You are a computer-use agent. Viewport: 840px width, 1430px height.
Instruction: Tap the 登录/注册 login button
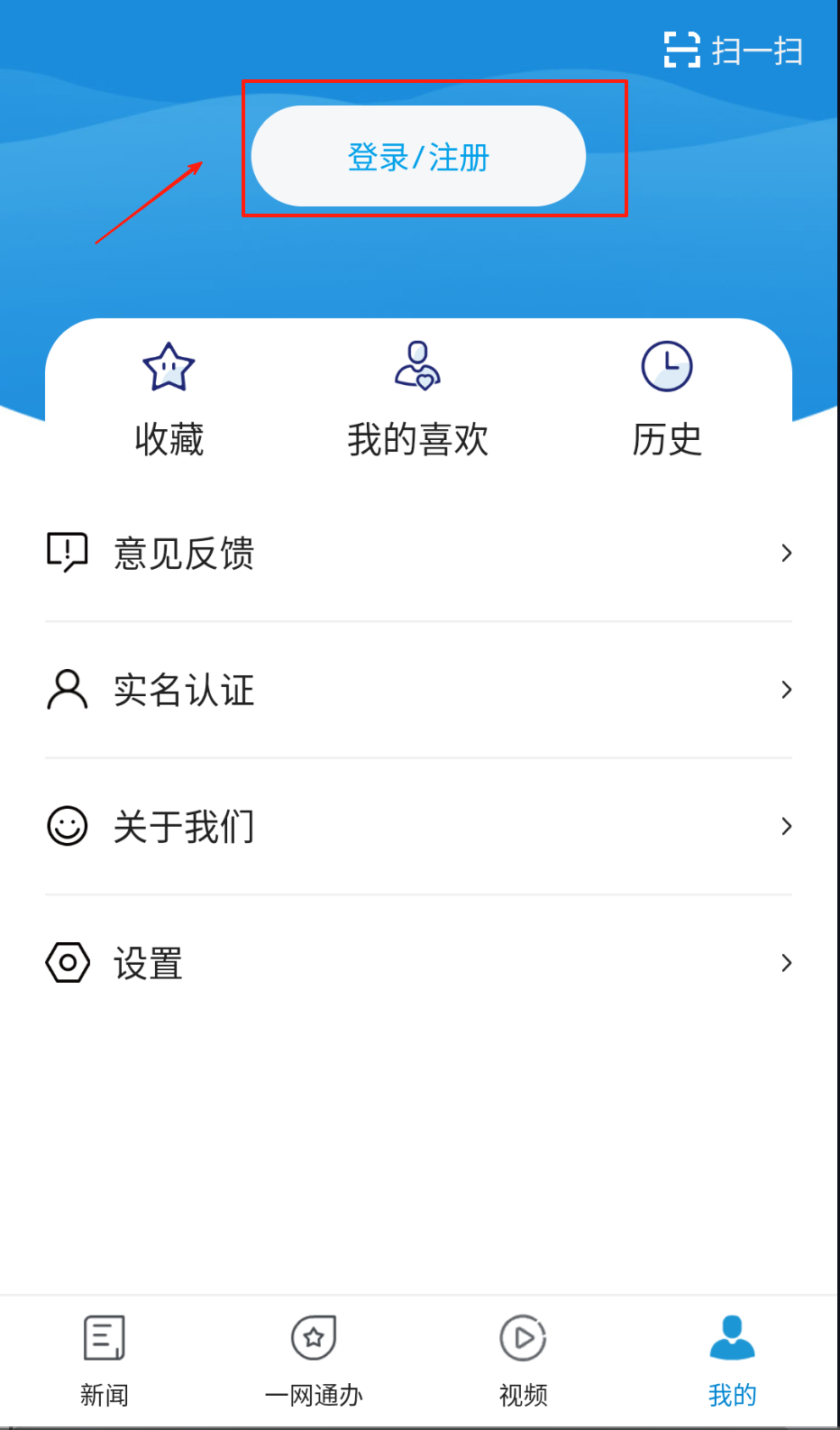[x=418, y=157]
